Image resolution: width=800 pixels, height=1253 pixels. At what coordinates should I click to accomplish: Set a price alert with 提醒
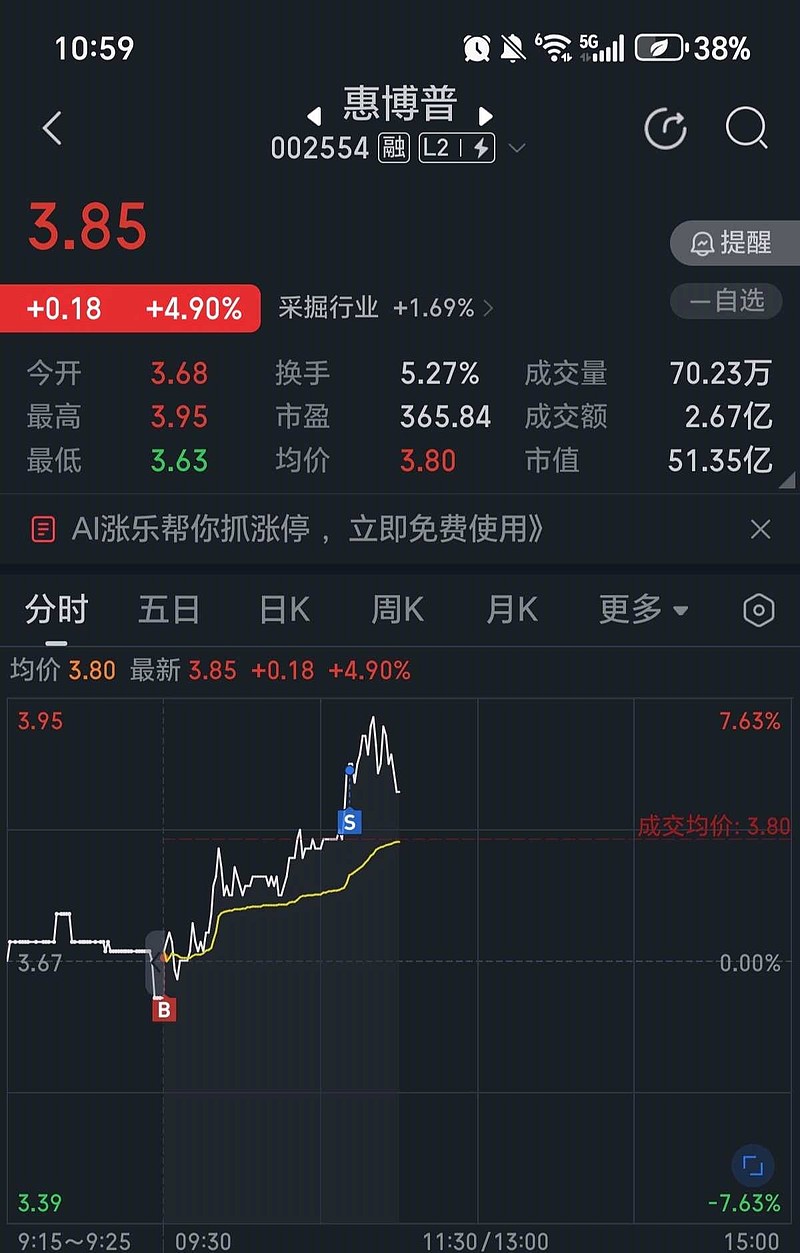pos(734,243)
